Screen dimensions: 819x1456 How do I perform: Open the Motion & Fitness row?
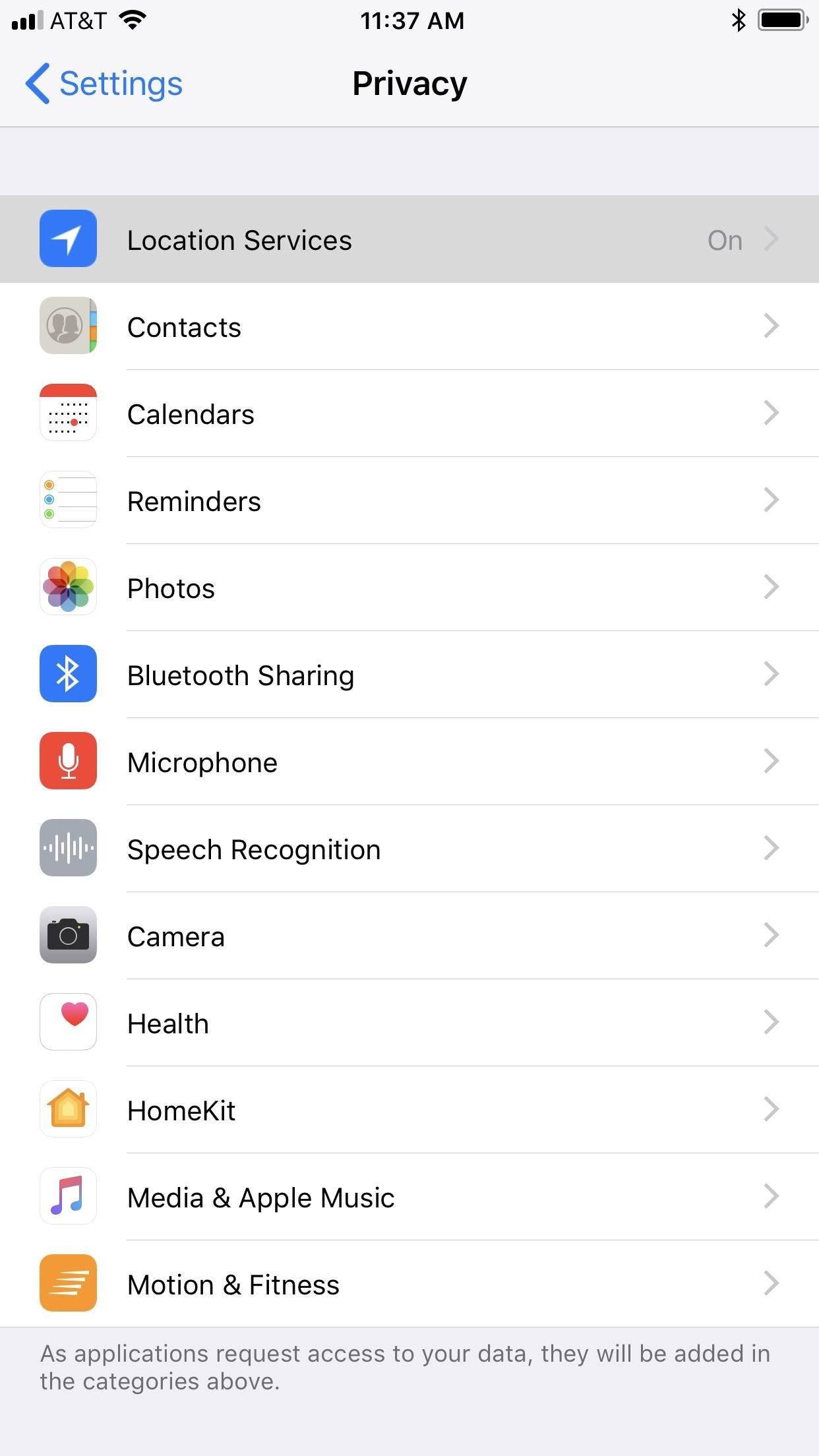tap(409, 1283)
